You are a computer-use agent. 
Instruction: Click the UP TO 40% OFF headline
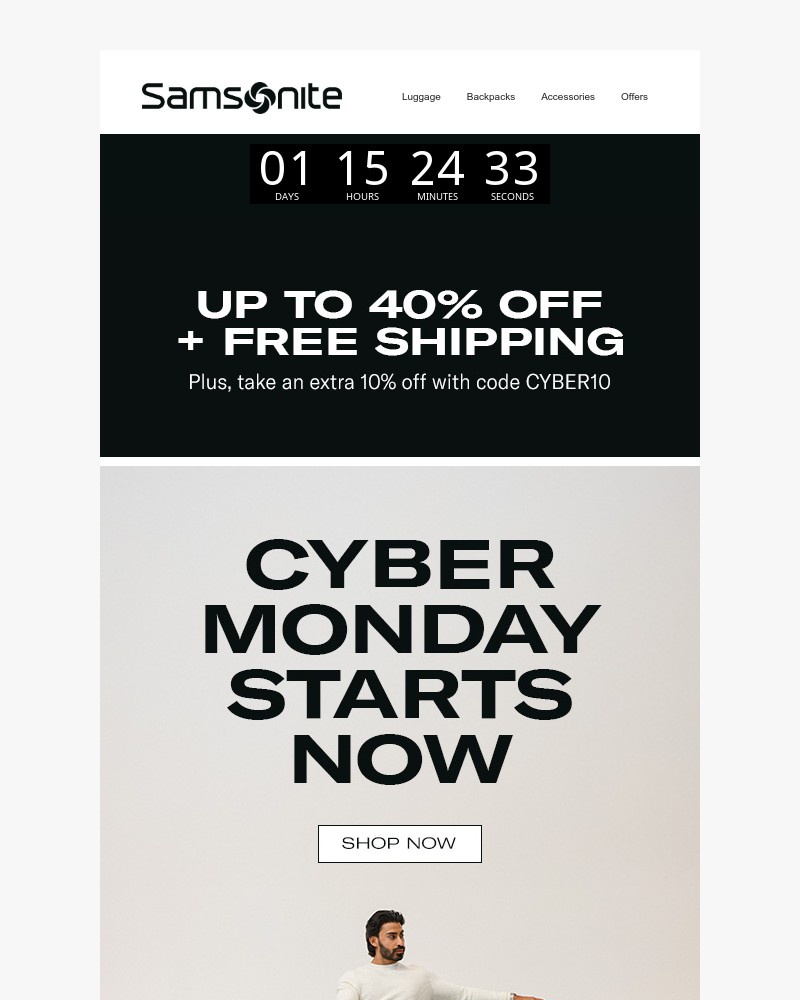click(x=399, y=304)
